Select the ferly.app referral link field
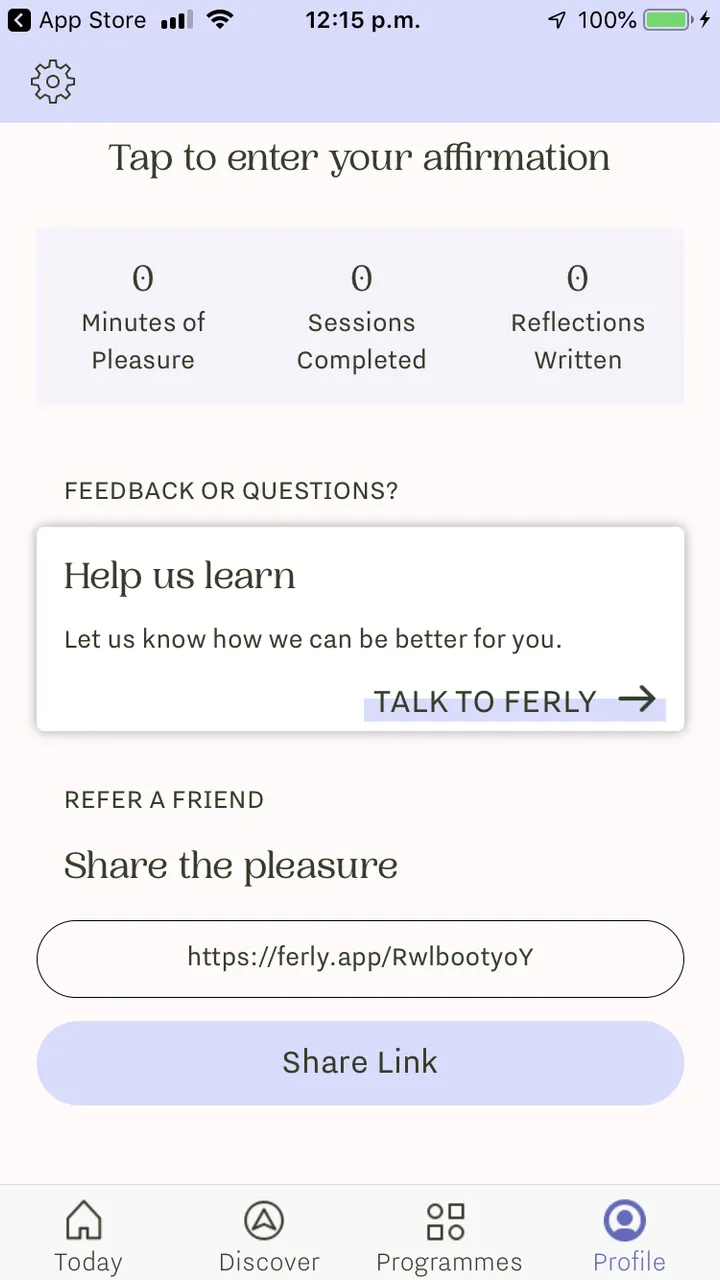The height and width of the screenshot is (1280, 720). (x=360, y=958)
